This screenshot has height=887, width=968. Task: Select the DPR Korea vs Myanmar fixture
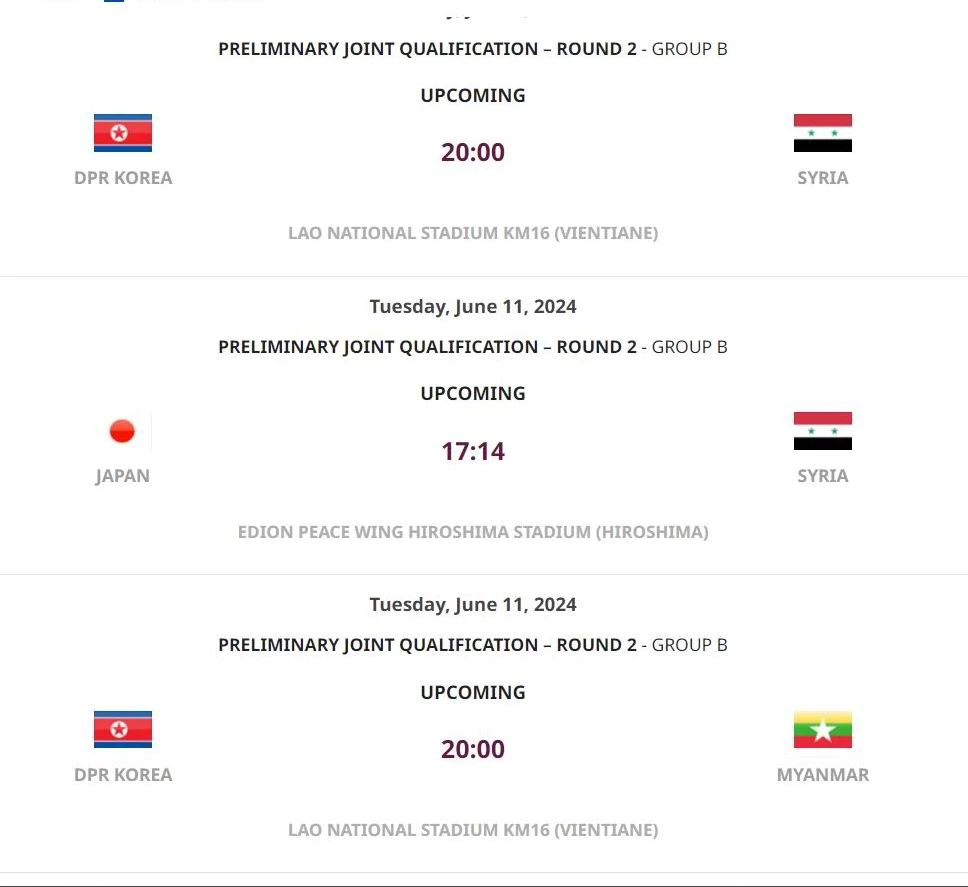473,749
